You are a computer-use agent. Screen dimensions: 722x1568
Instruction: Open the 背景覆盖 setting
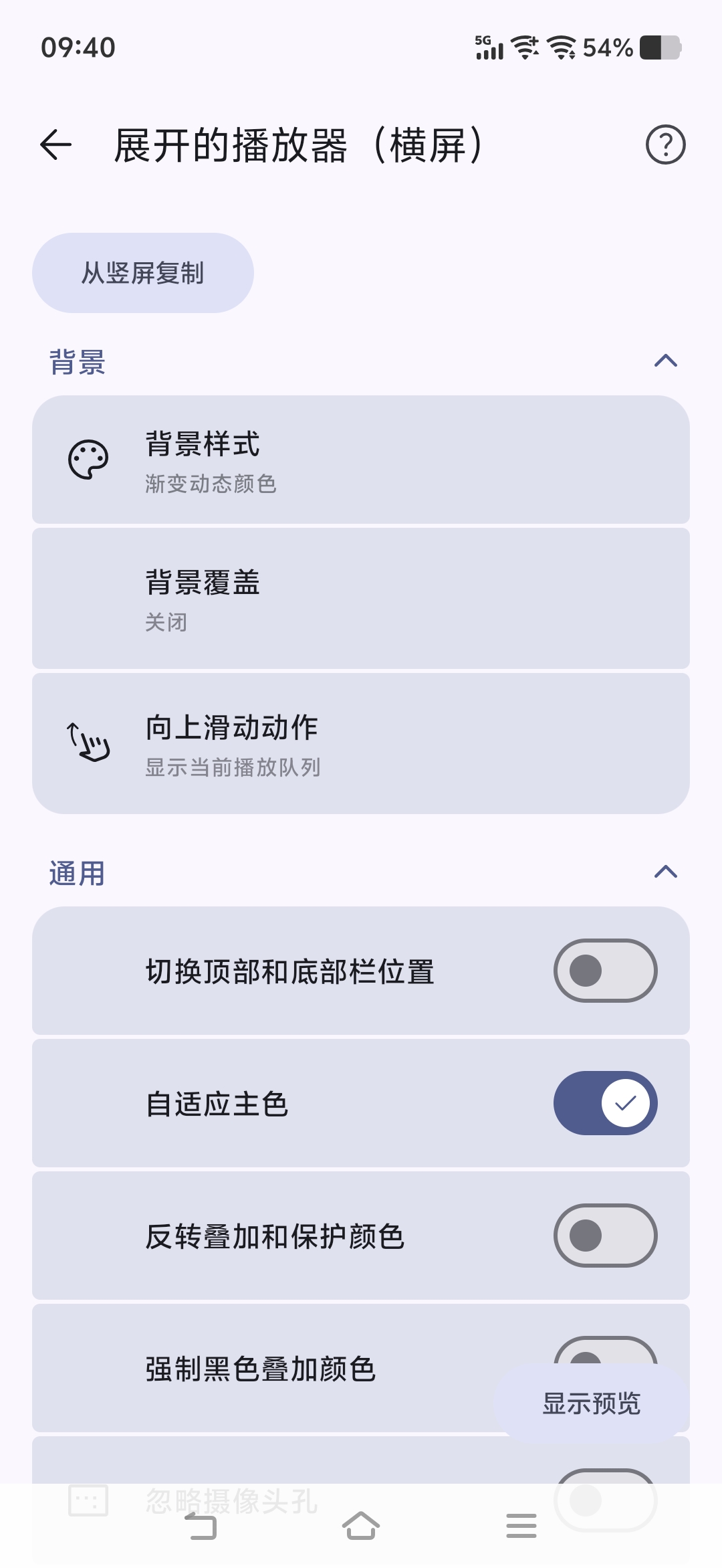coord(361,599)
